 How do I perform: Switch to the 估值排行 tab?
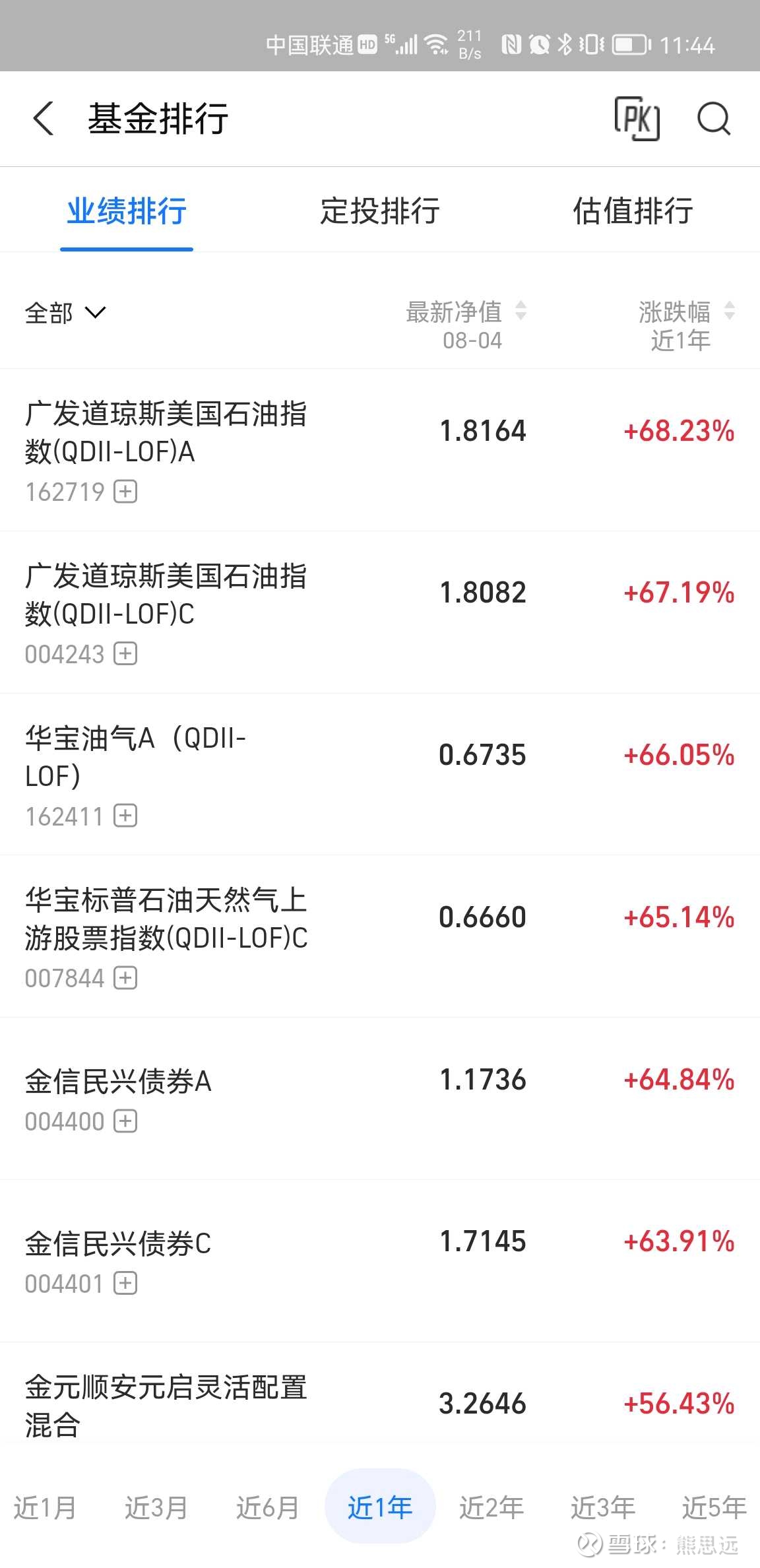633,211
